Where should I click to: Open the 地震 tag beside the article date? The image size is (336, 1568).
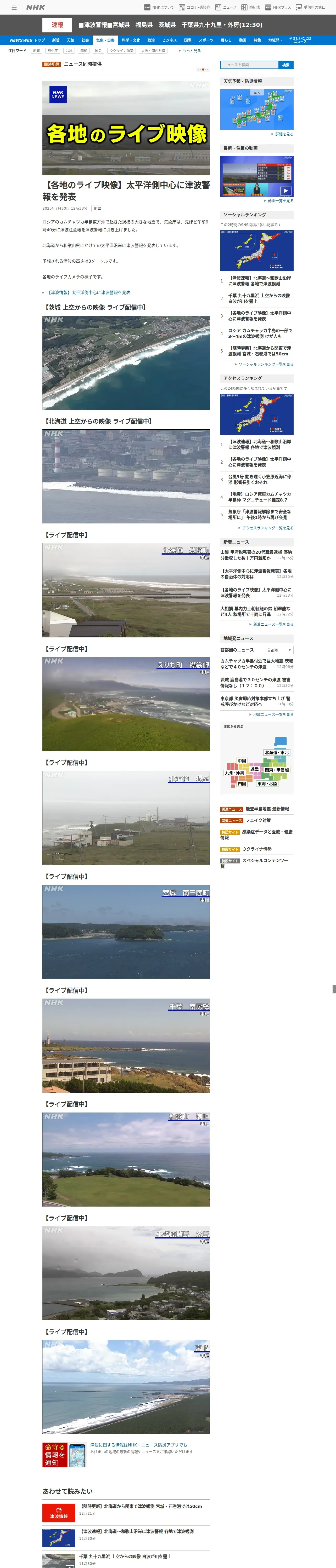pos(97,208)
